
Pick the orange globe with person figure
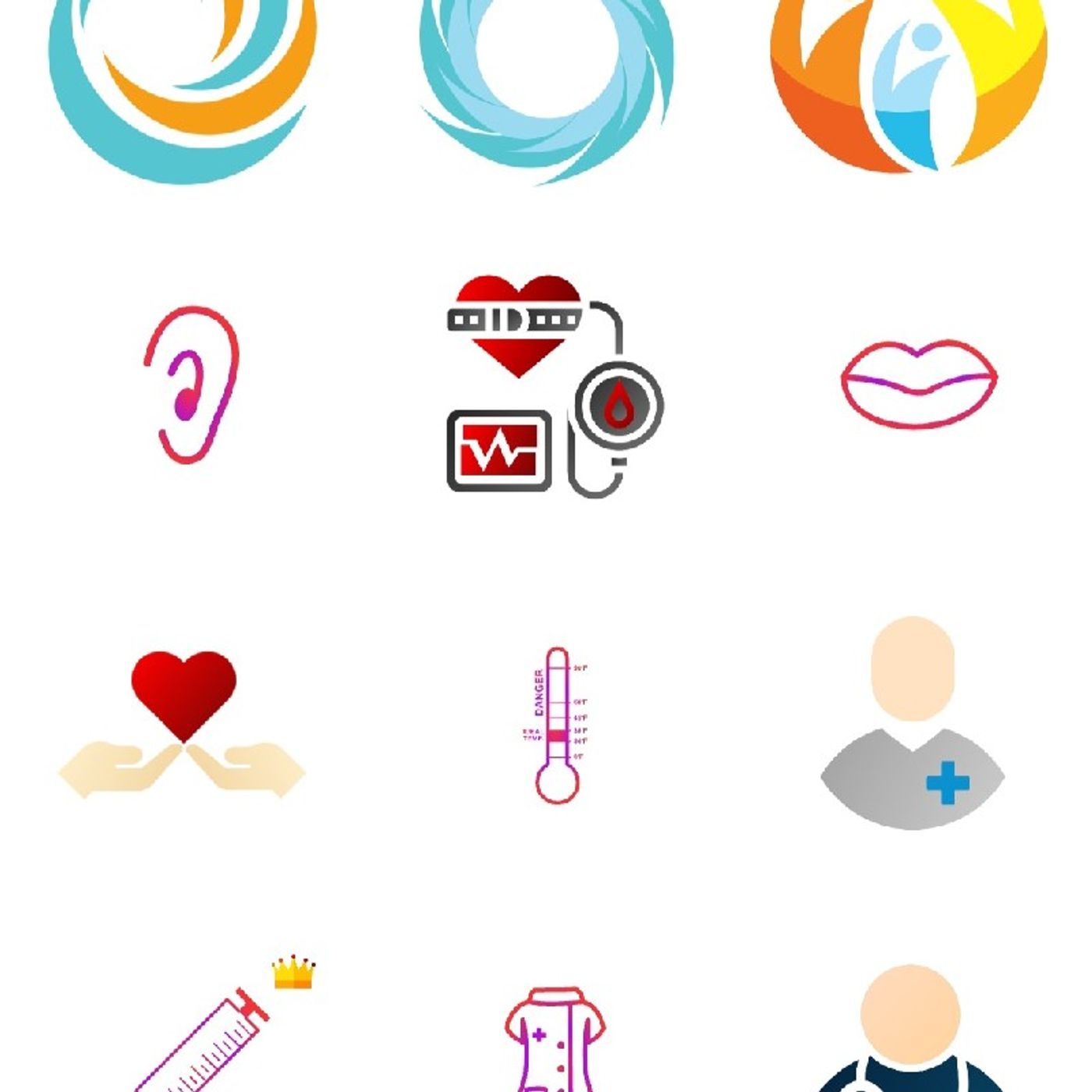(x=909, y=86)
